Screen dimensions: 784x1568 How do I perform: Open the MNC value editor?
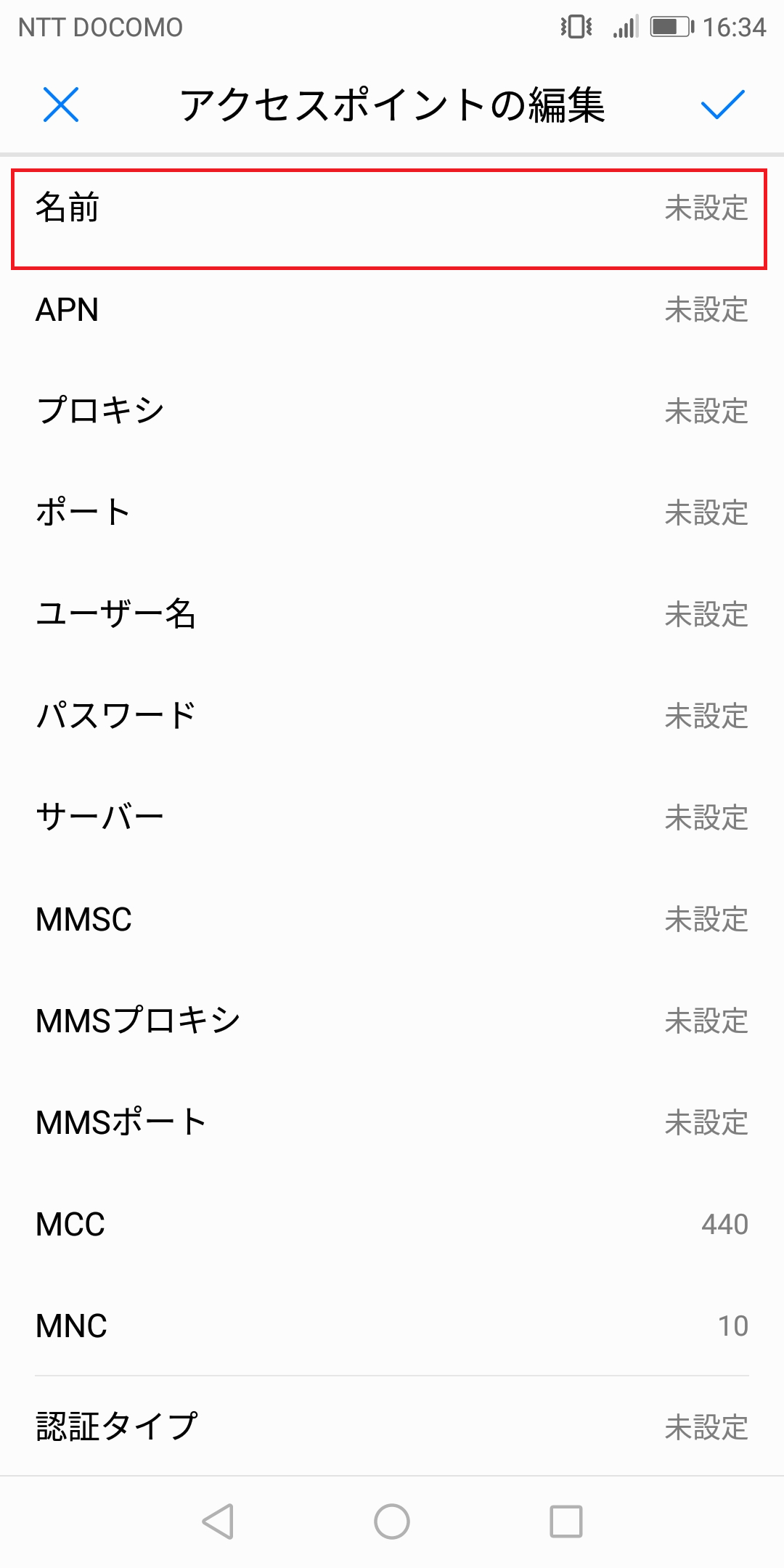tap(392, 1326)
